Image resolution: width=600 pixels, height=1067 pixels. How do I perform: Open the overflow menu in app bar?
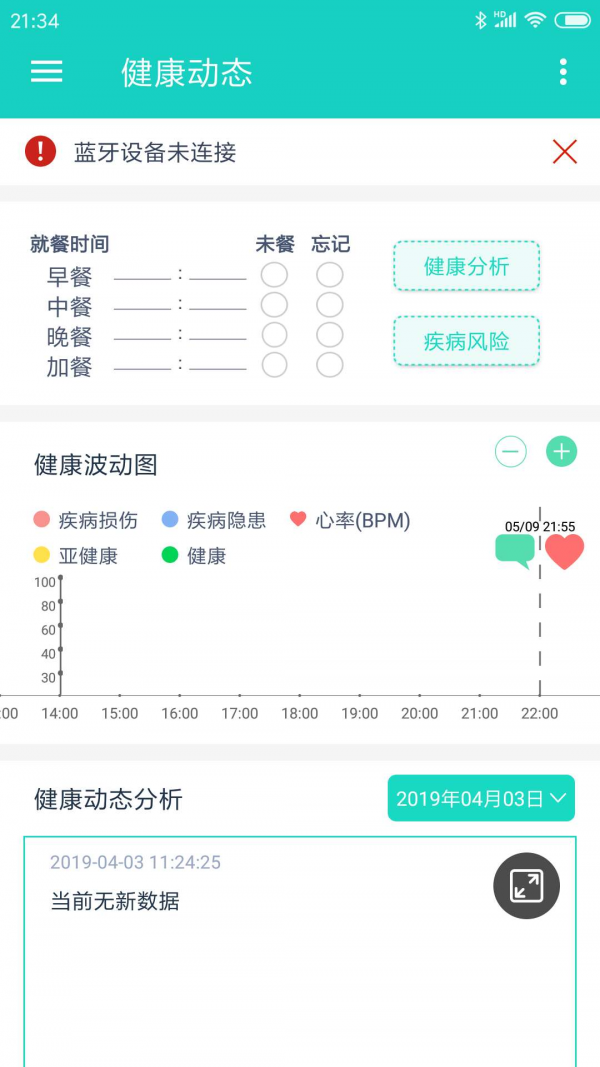563,71
